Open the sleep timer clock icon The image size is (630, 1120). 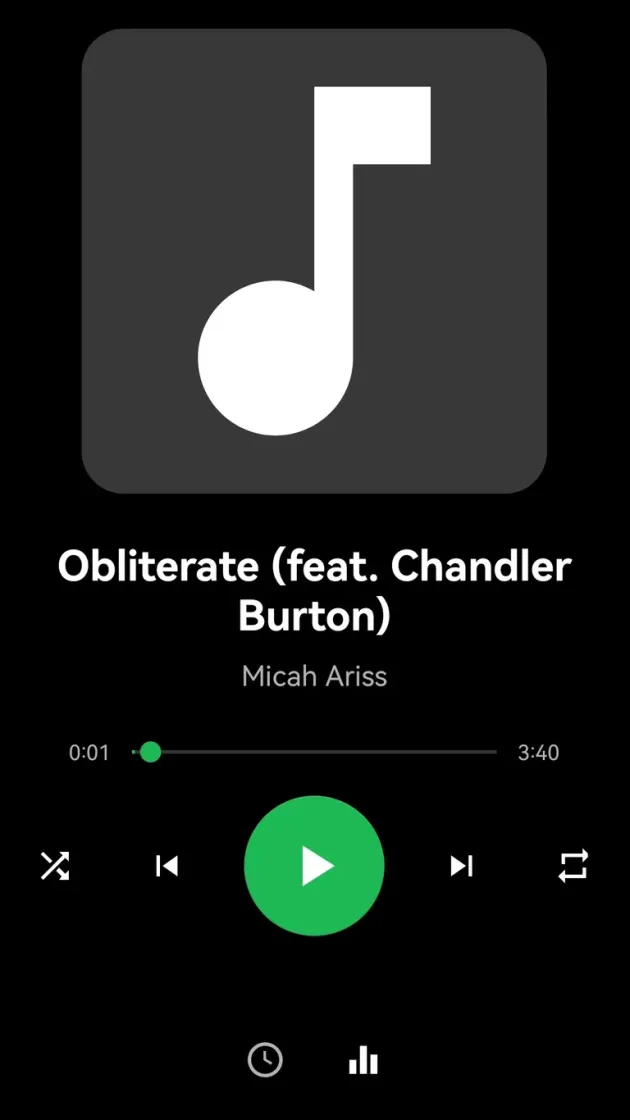(x=265, y=1060)
